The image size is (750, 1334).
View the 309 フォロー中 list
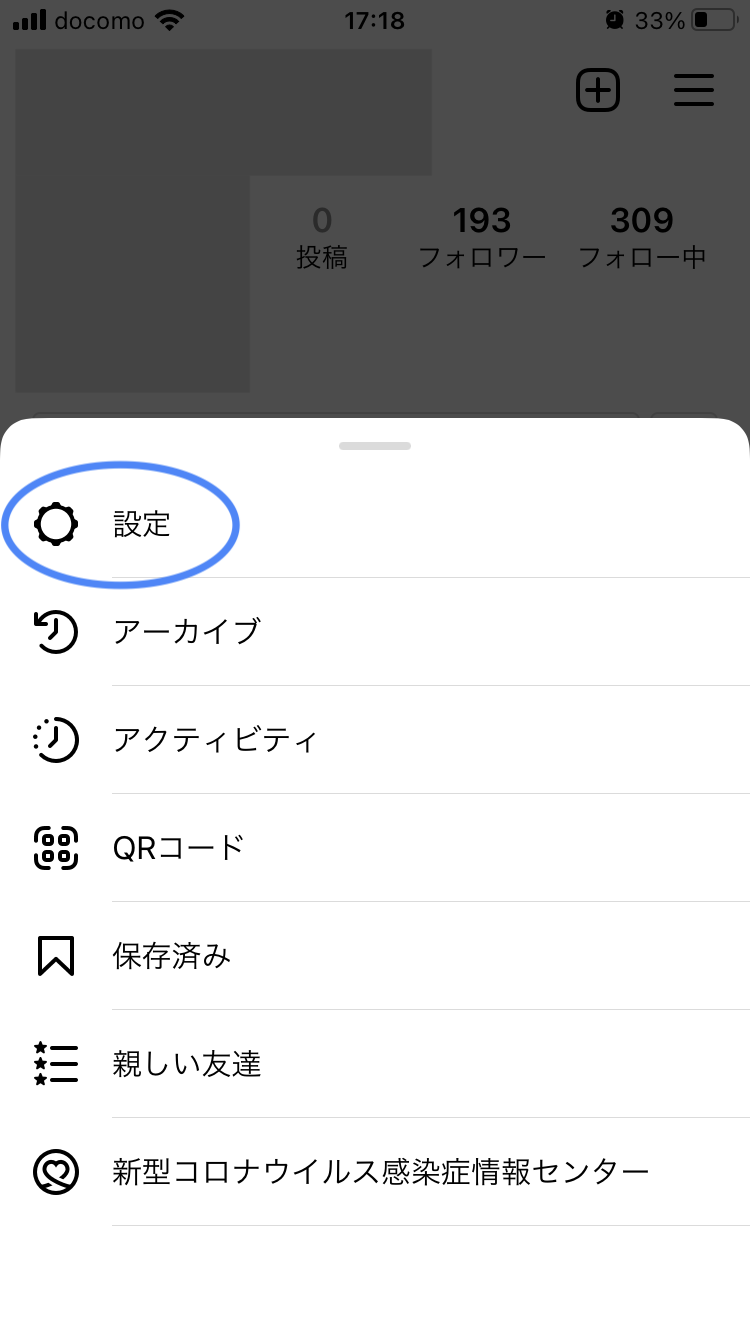[x=642, y=237]
